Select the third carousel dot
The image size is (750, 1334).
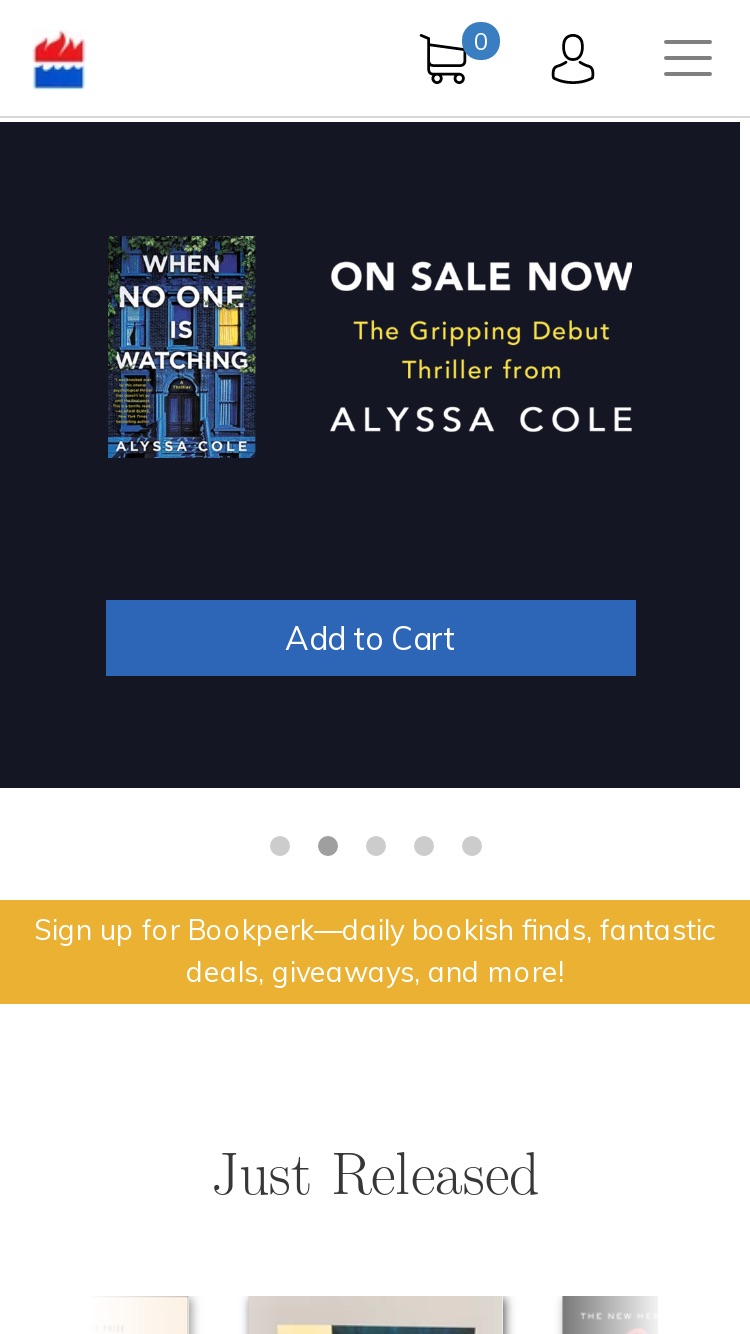point(376,846)
